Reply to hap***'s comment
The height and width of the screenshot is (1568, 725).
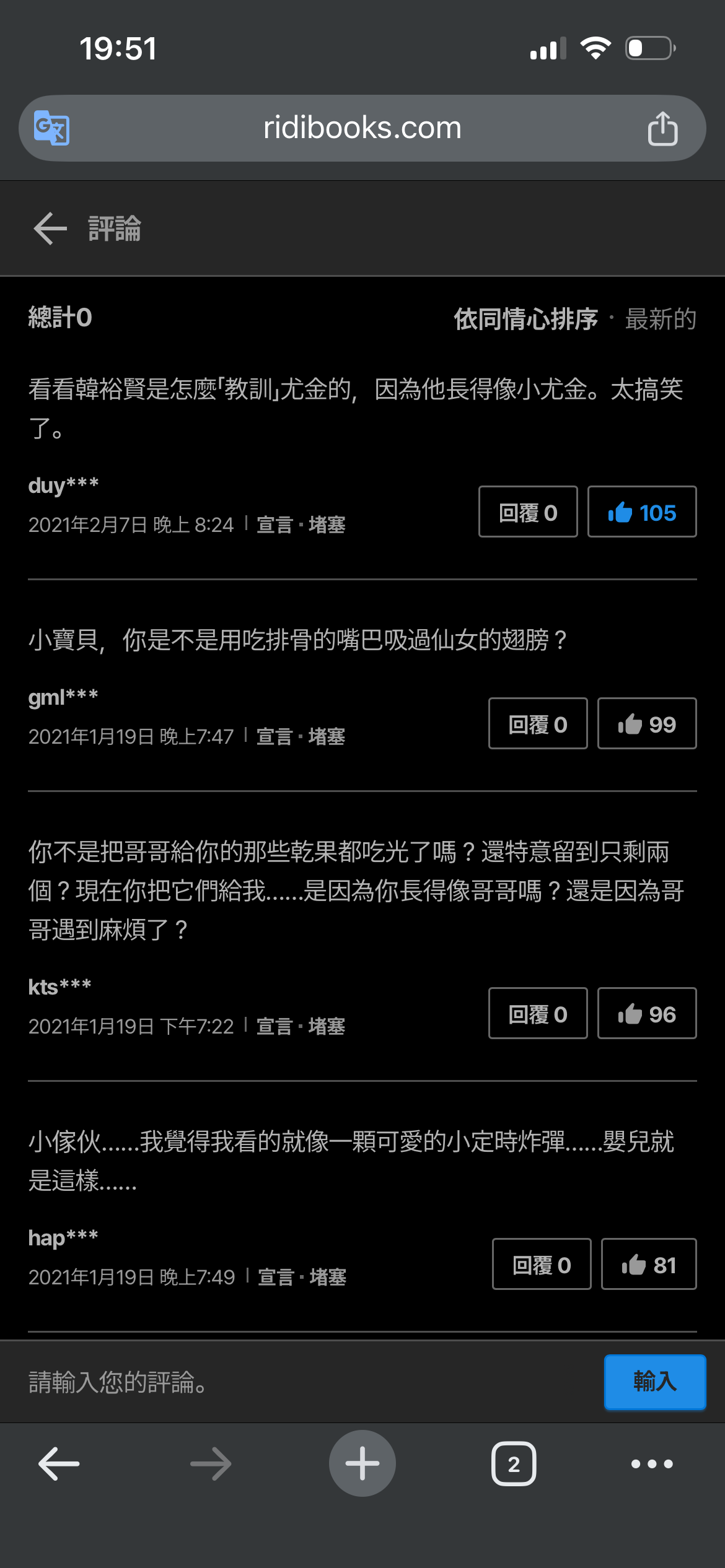(x=541, y=1264)
